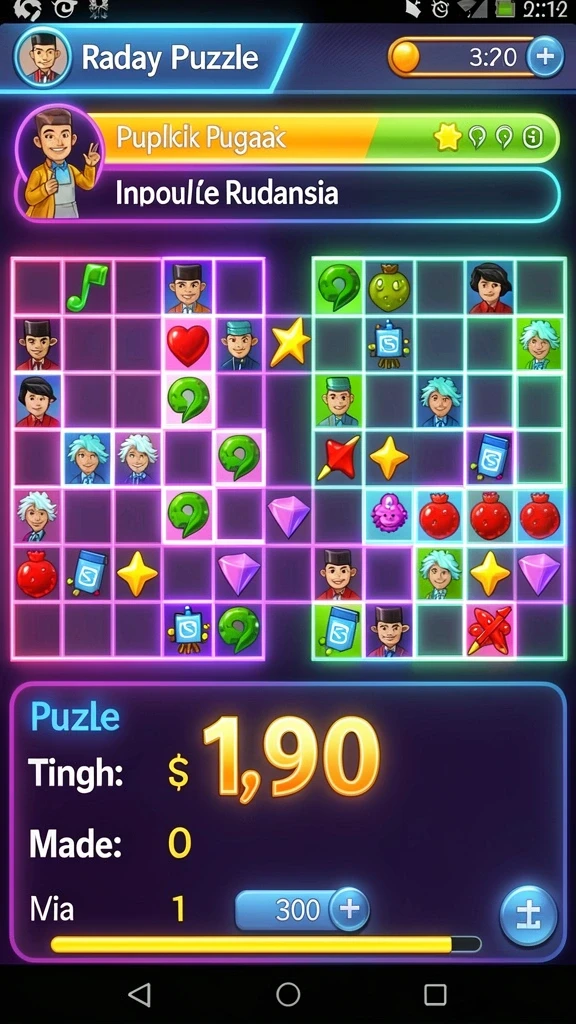This screenshot has width=576, height=1024.
Task: Select the red heart tile
Action: (188, 344)
